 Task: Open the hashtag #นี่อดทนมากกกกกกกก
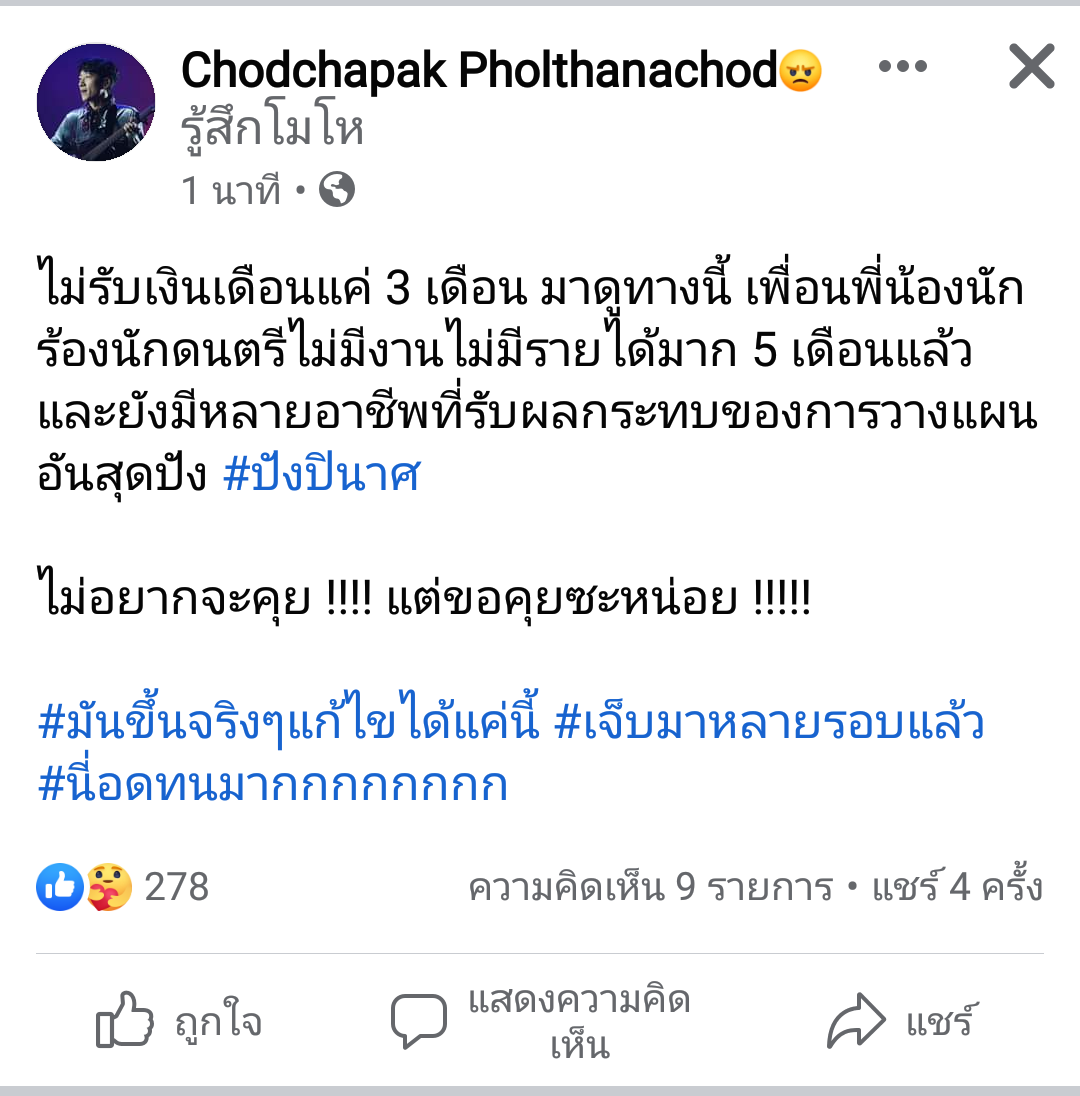[273, 784]
